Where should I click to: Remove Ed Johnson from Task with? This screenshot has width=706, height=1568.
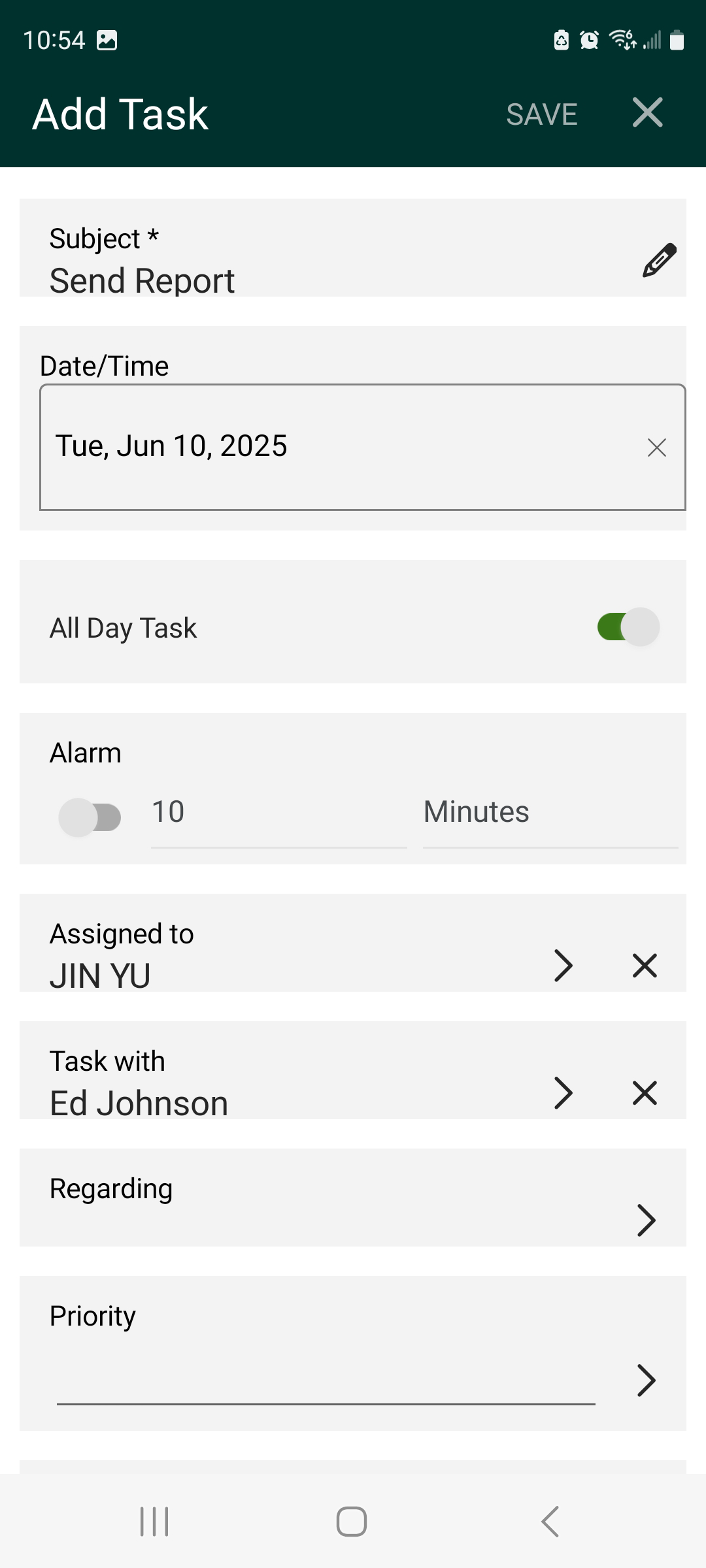[x=645, y=1093]
